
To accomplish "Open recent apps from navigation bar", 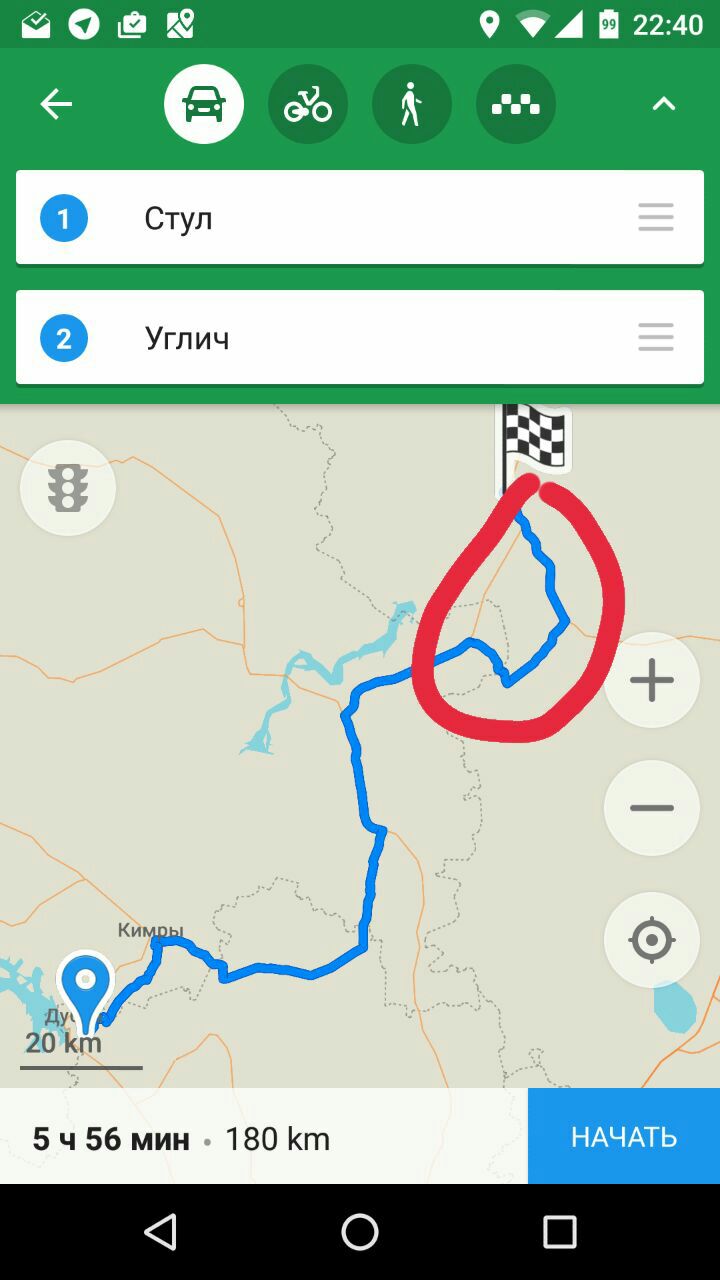I will 560,1232.
